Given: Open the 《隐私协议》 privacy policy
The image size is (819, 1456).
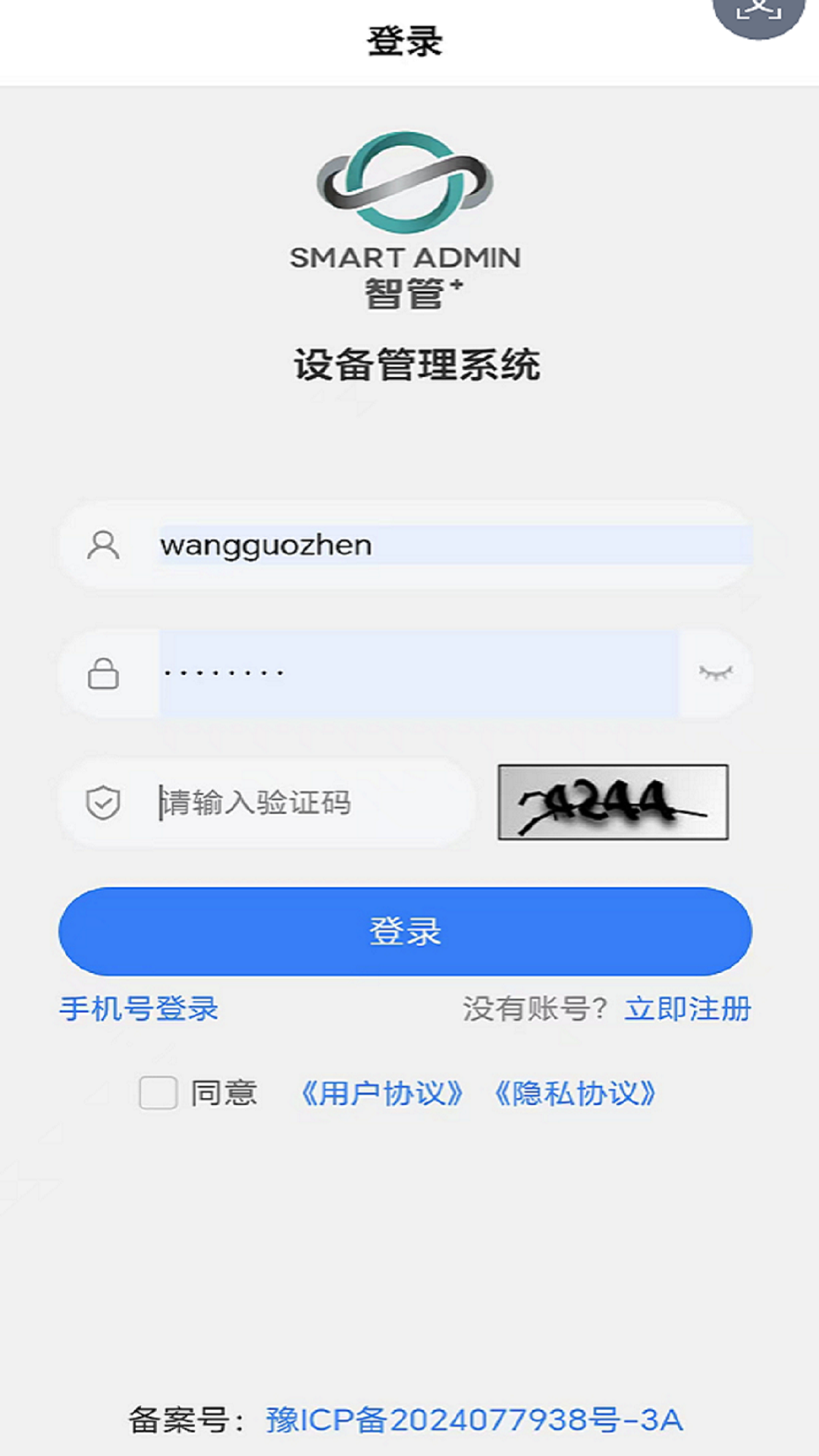Looking at the screenshot, I should click(x=576, y=1093).
